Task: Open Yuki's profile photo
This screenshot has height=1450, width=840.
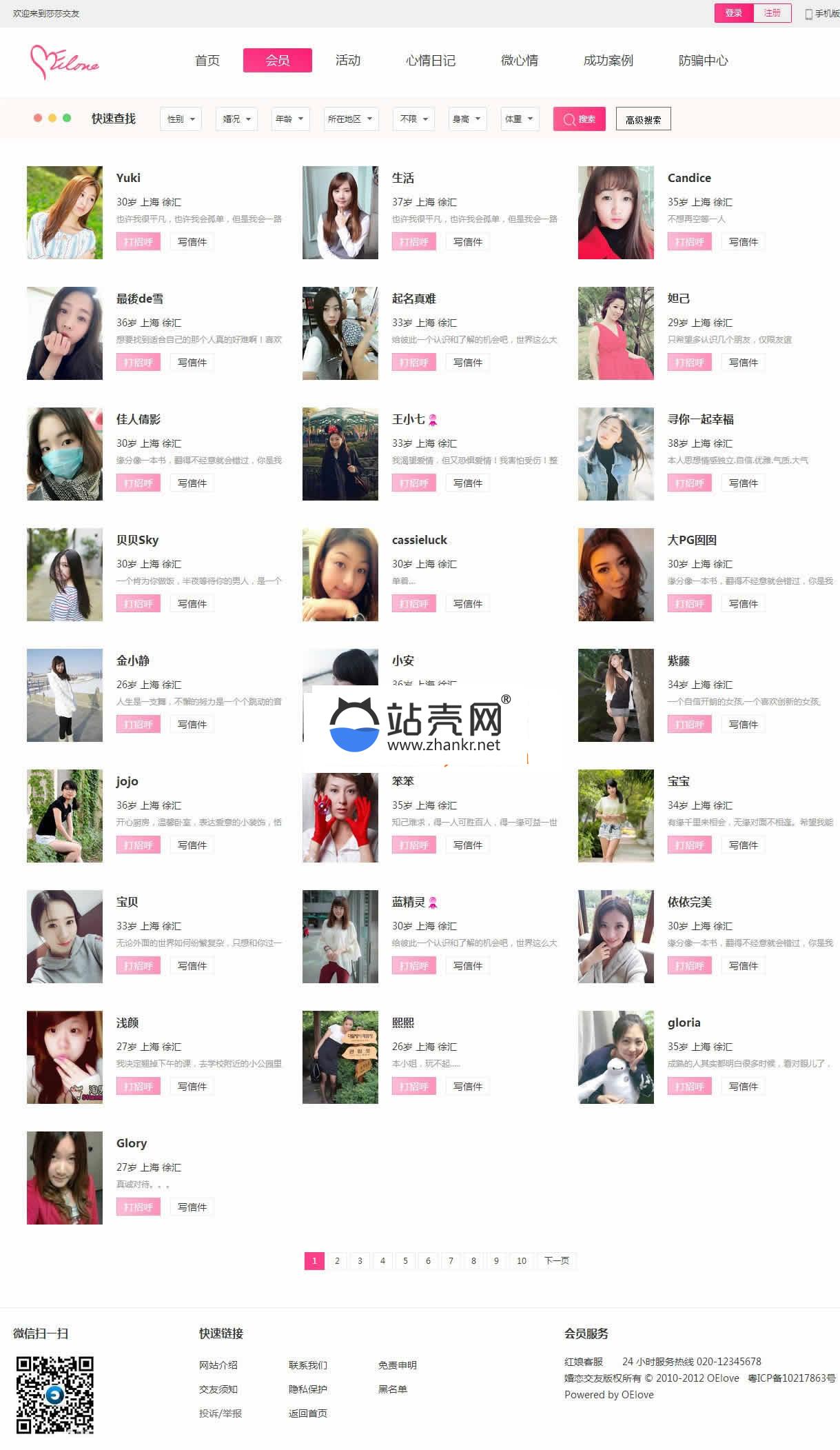Action: pyautogui.click(x=65, y=212)
